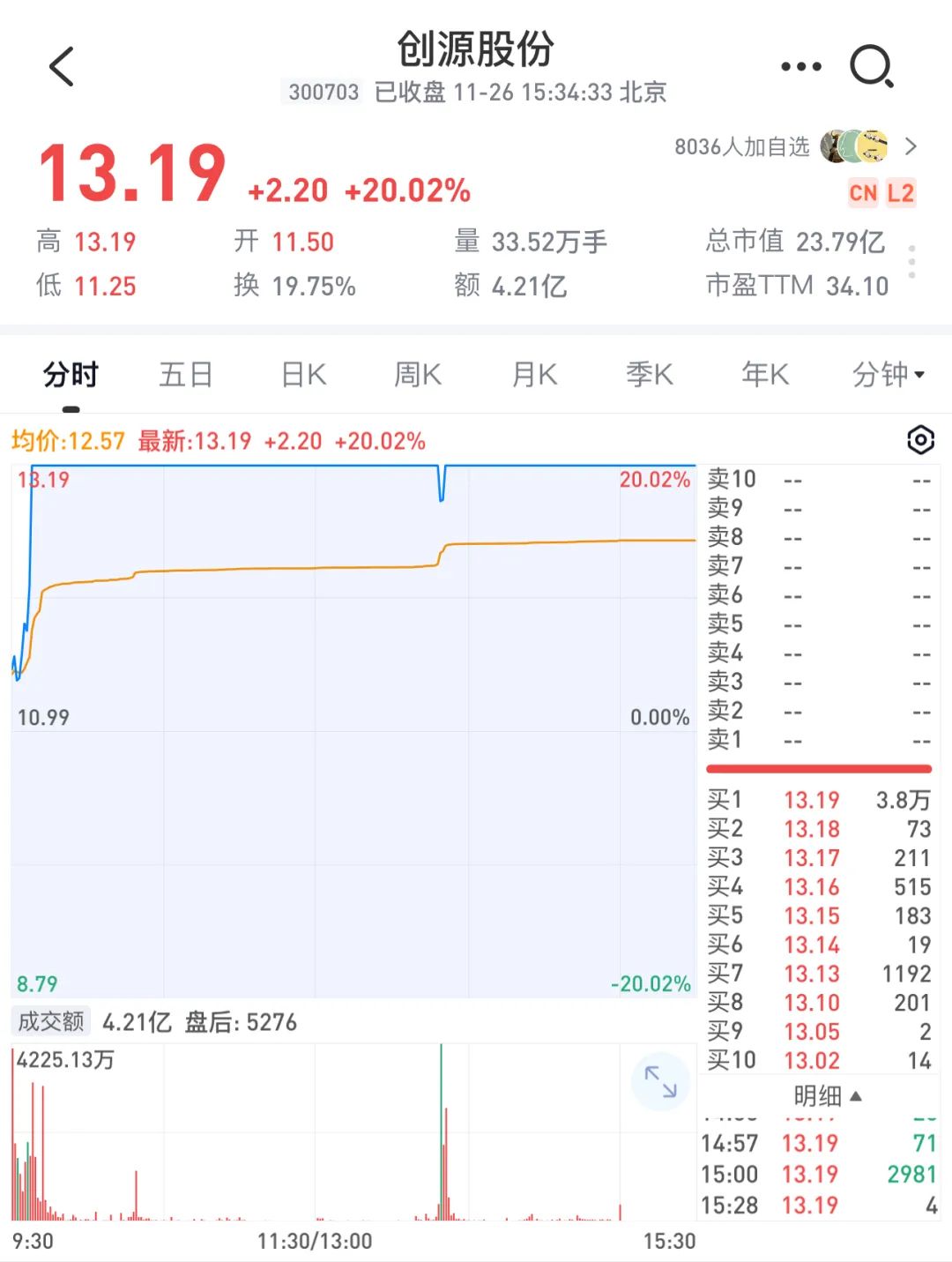The width and height of the screenshot is (952, 1262).
Task: Expand chart to full screen
Action: tap(660, 1081)
